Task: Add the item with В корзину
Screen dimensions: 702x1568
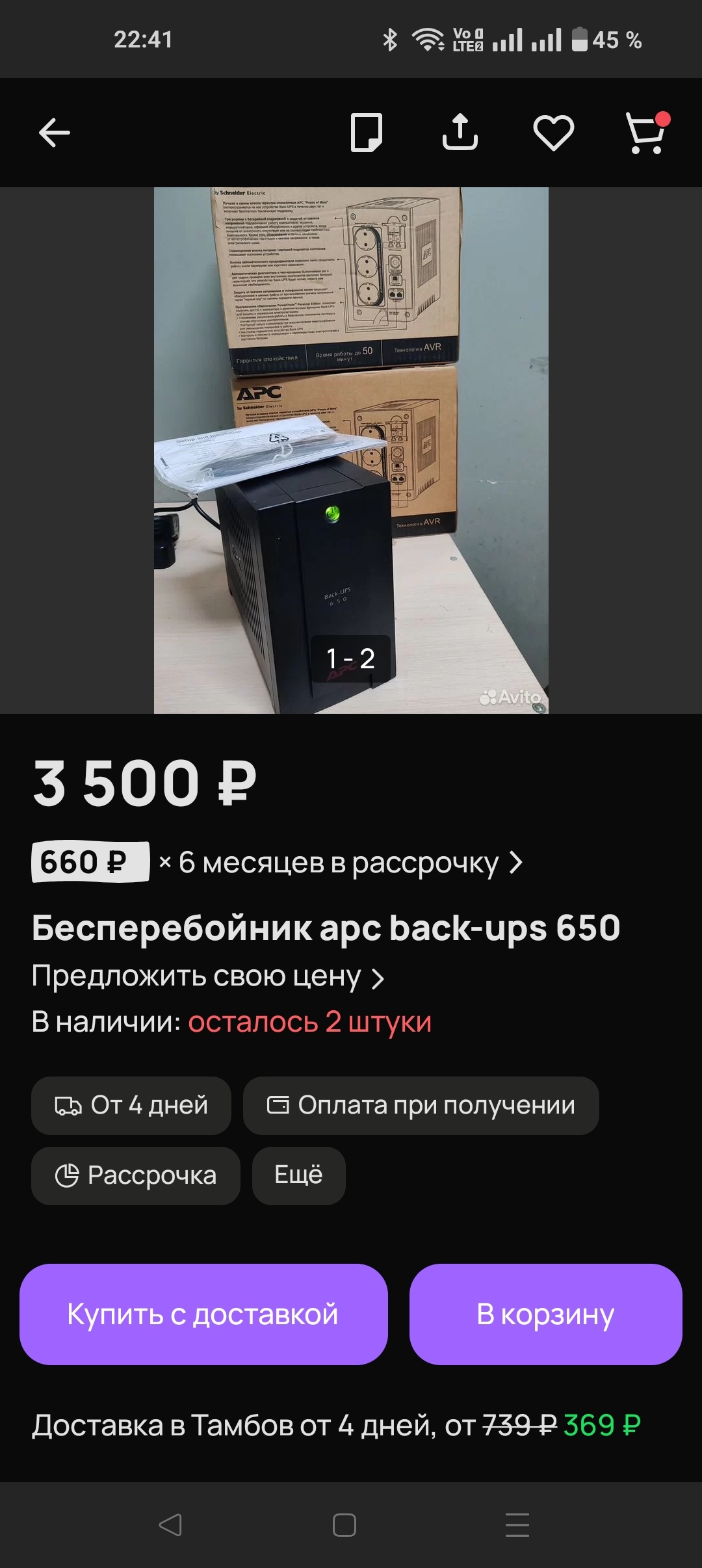Action: click(x=545, y=1314)
